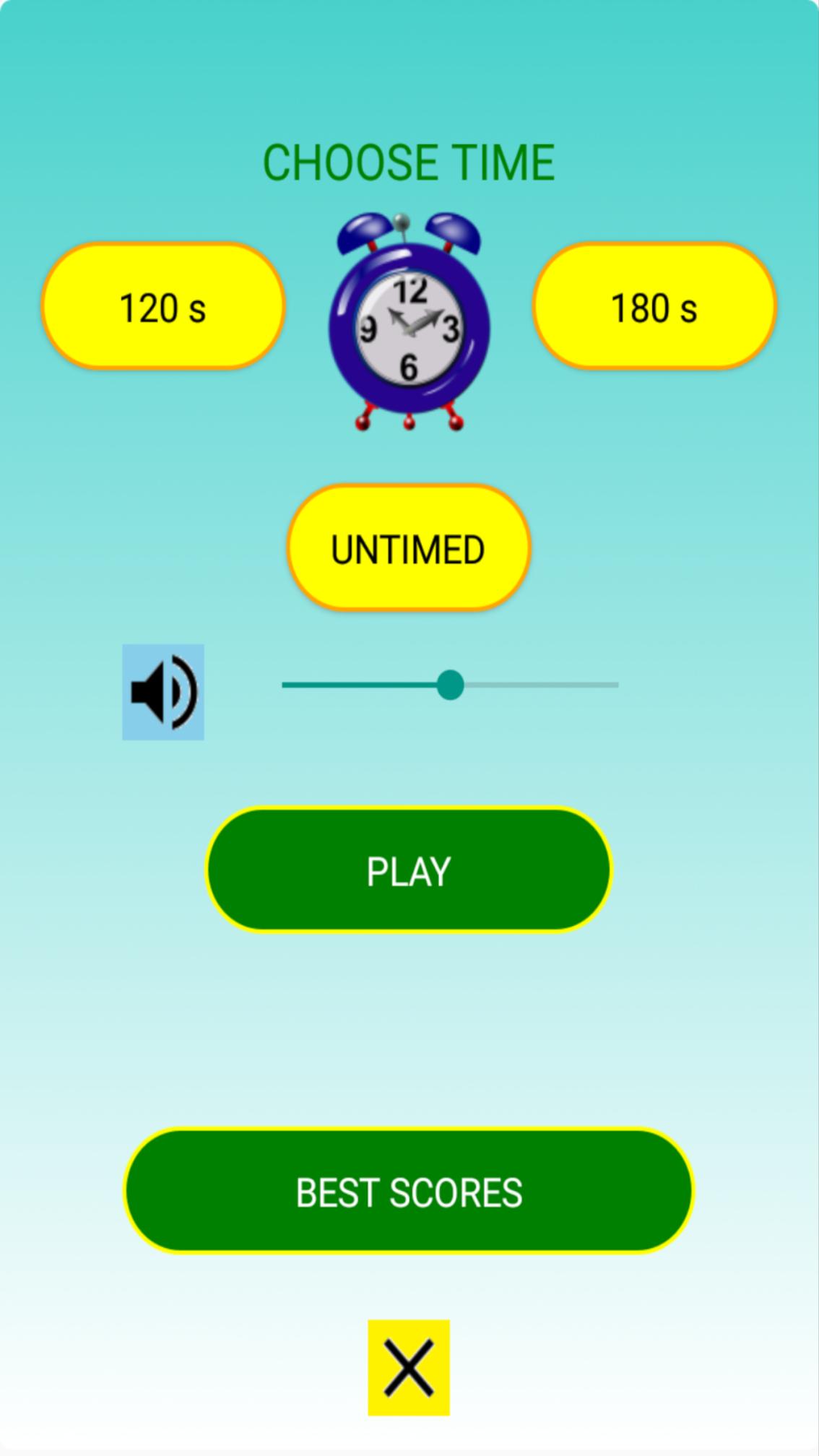Mute sound with the speaker icon
This screenshot has height=1456, width=819.
coord(163,692)
